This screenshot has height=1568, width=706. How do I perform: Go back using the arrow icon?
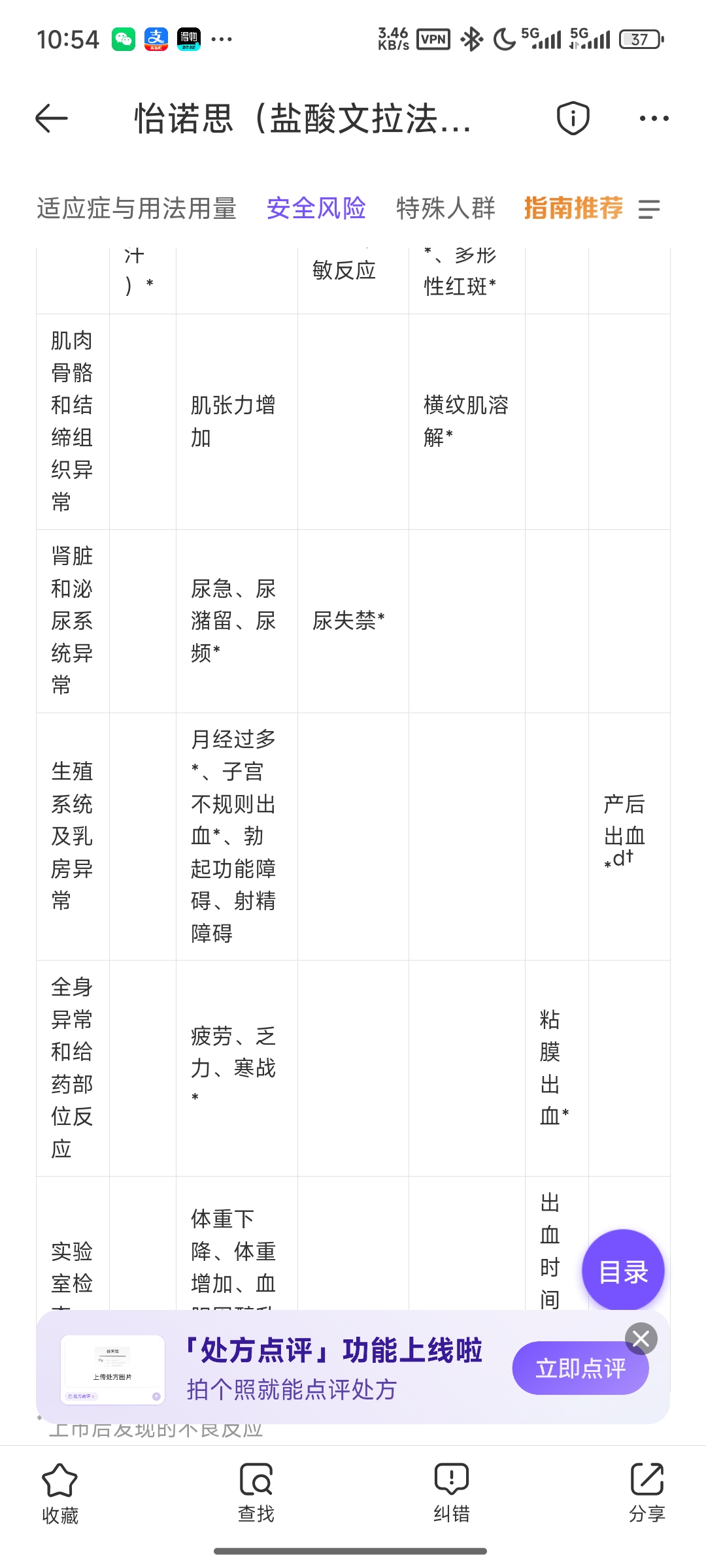(x=52, y=118)
